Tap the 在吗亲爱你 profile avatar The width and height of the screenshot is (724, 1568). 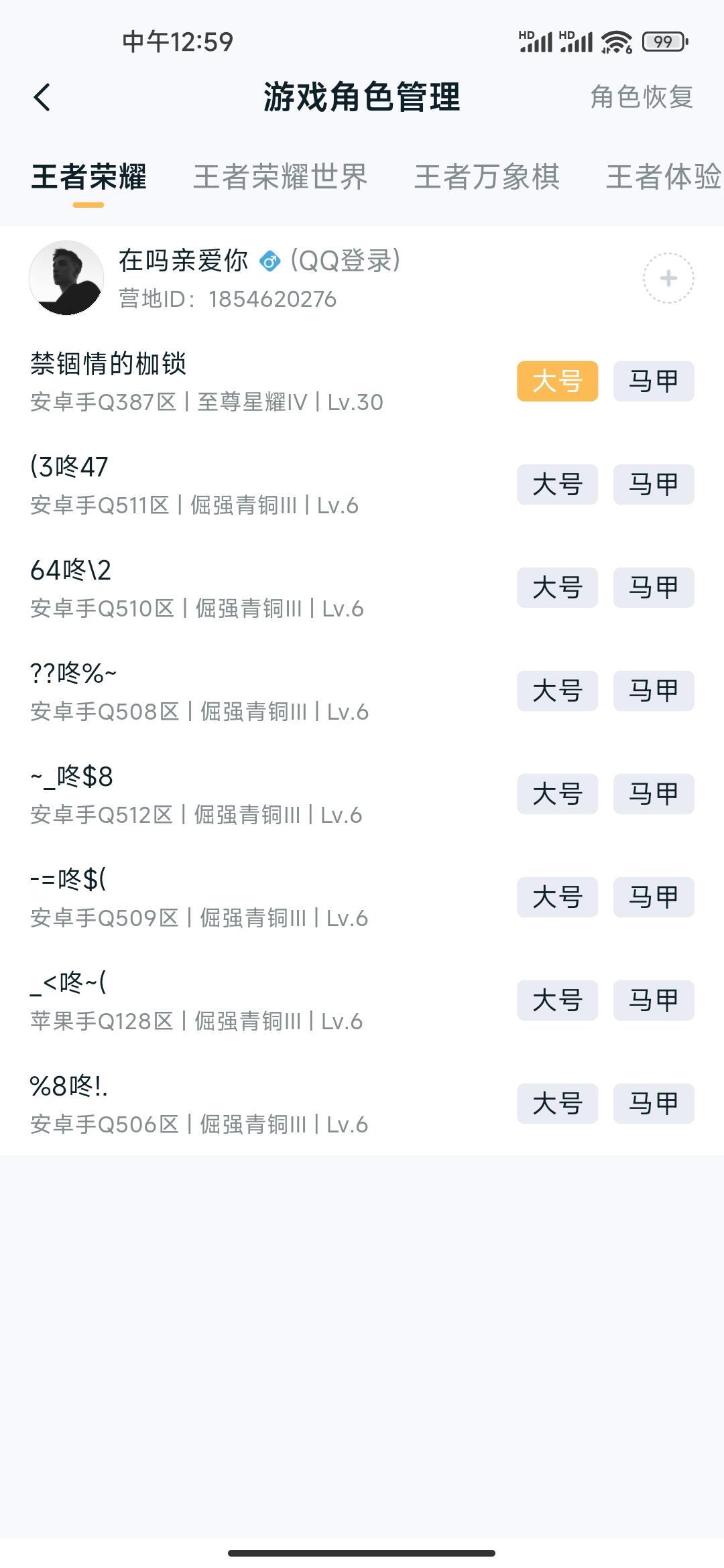(x=66, y=278)
